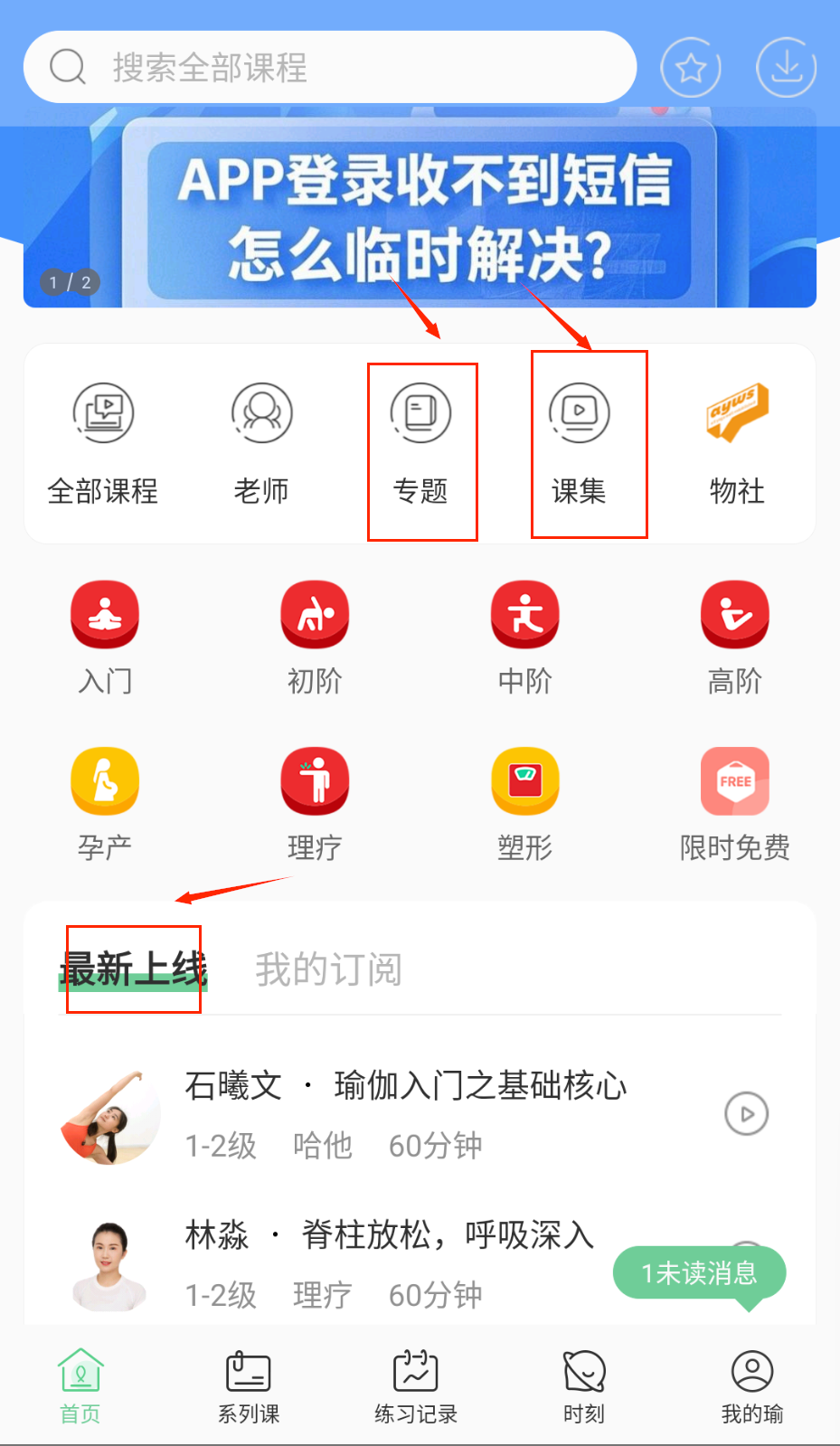This screenshot has width=840, height=1446.
Task: Open favorites star icon
Action: pyautogui.click(x=691, y=67)
